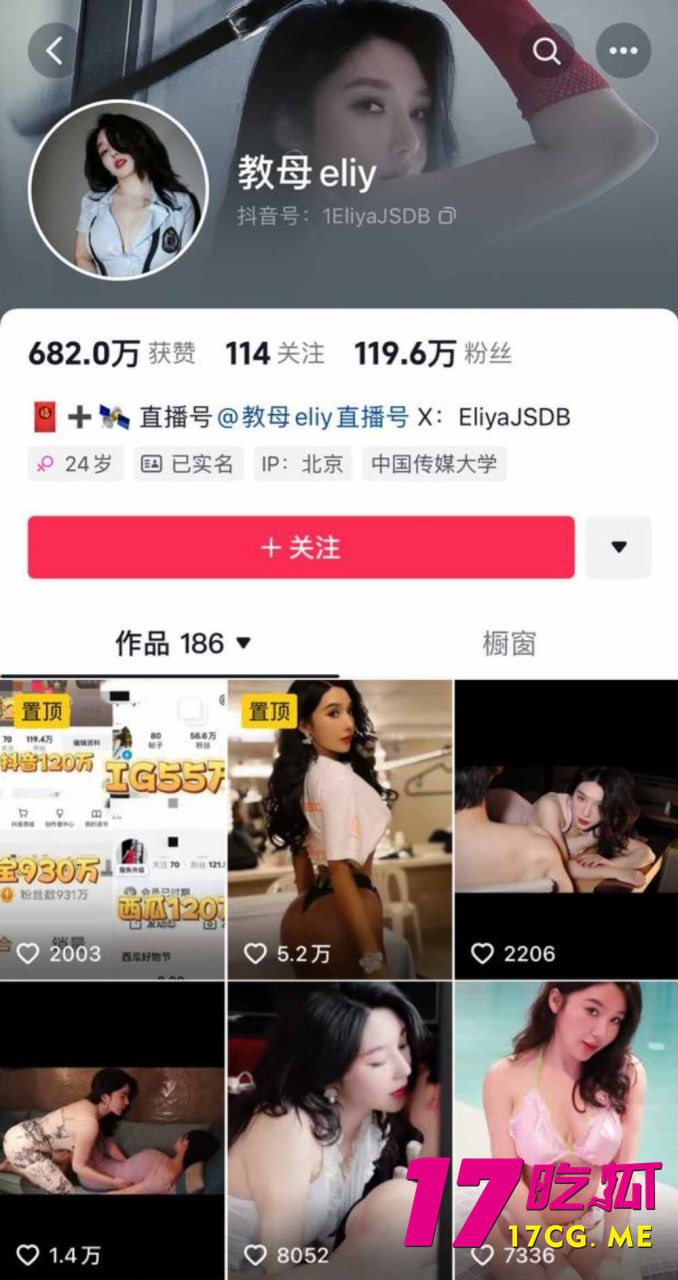Open the @教母eliy直播号 link
Screen dimensions: 678x1280
click(x=313, y=417)
